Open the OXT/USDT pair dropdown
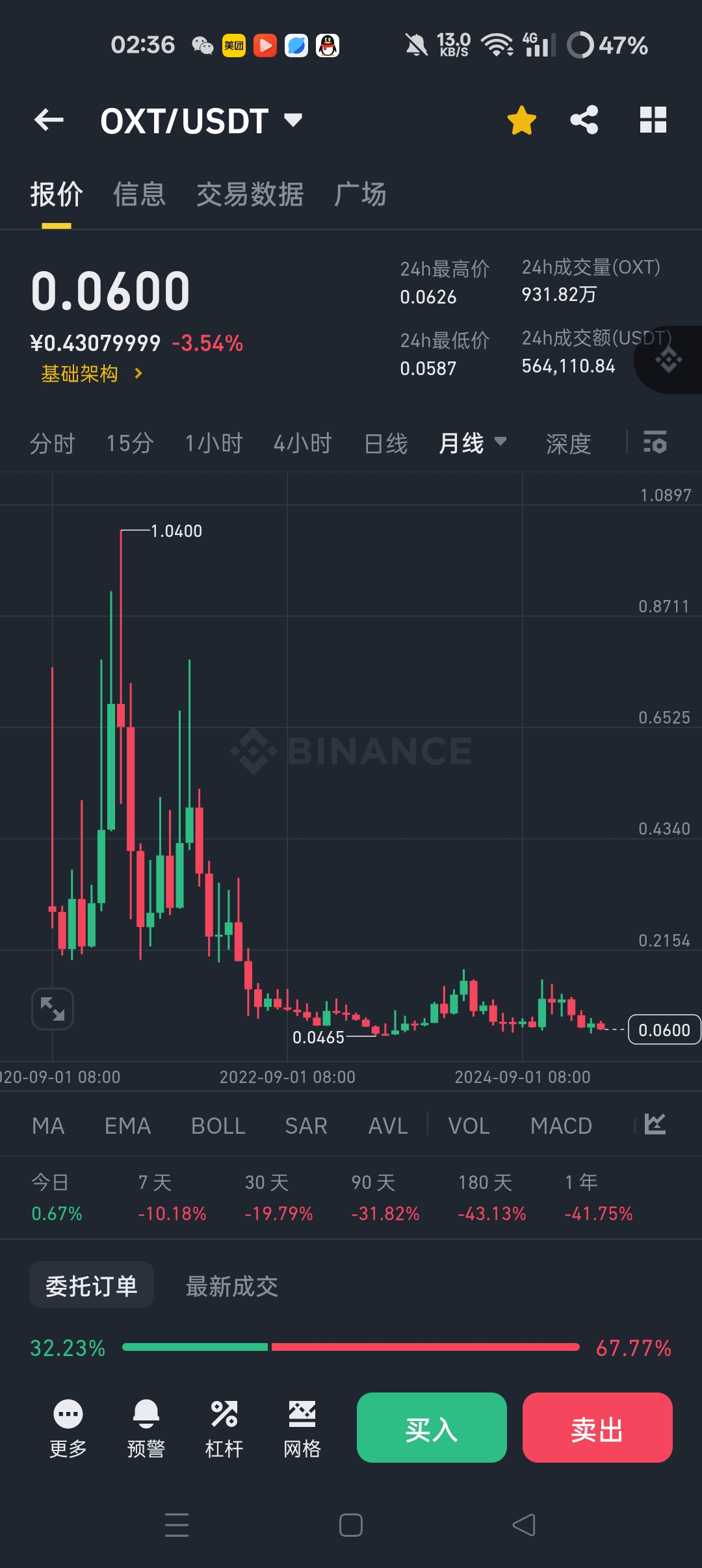 [x=201, y=121]
